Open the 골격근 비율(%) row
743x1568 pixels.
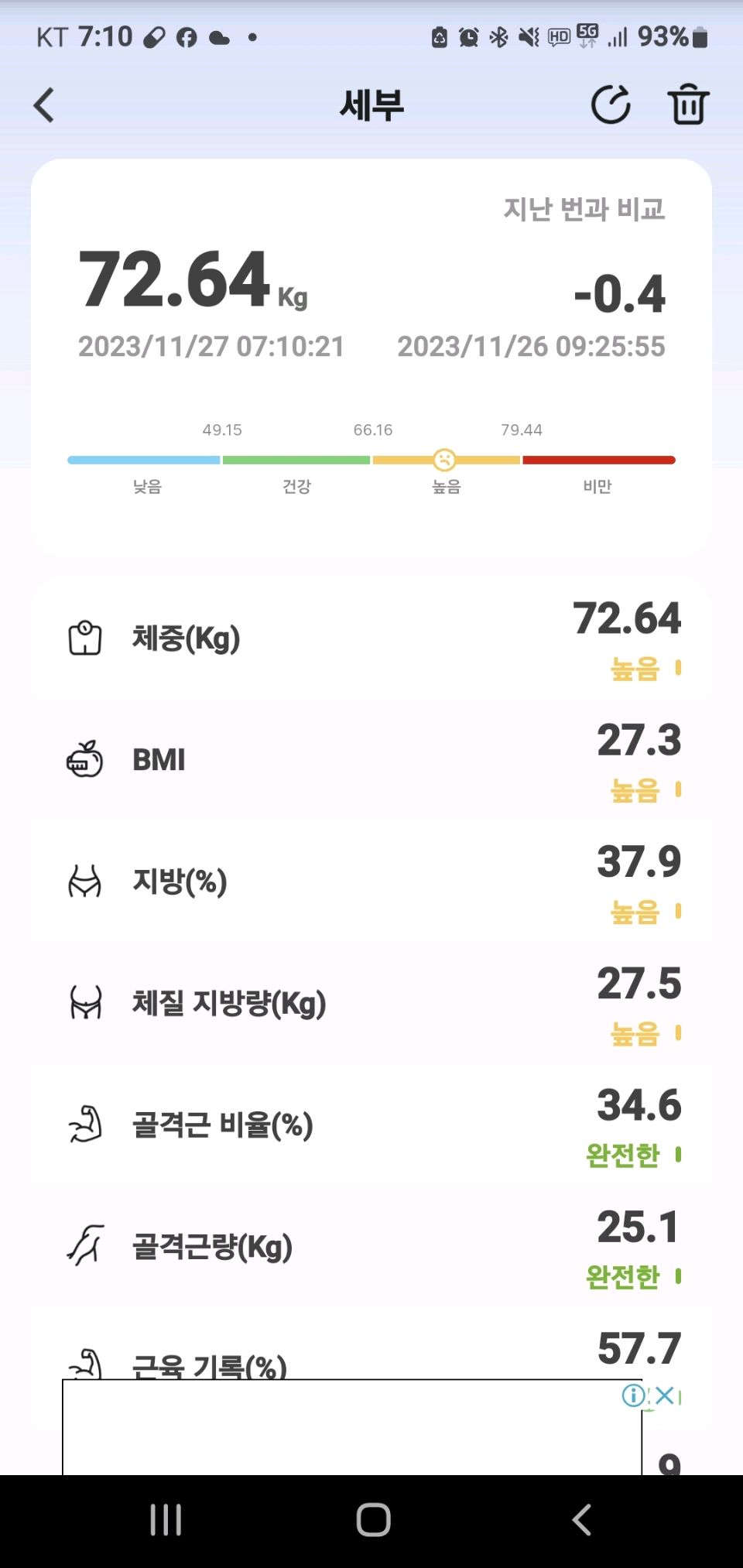pos(371,1125)
